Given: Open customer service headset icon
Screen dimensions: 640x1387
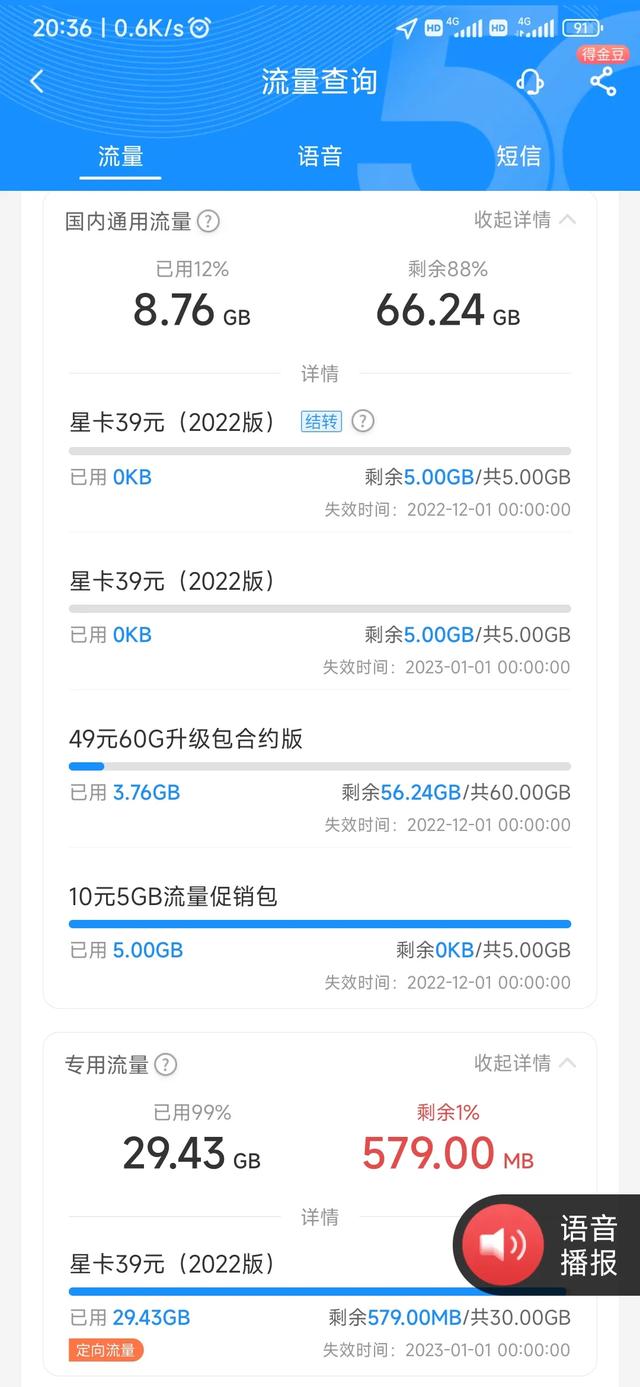Looking at the screenshot, I should [530, 82].
